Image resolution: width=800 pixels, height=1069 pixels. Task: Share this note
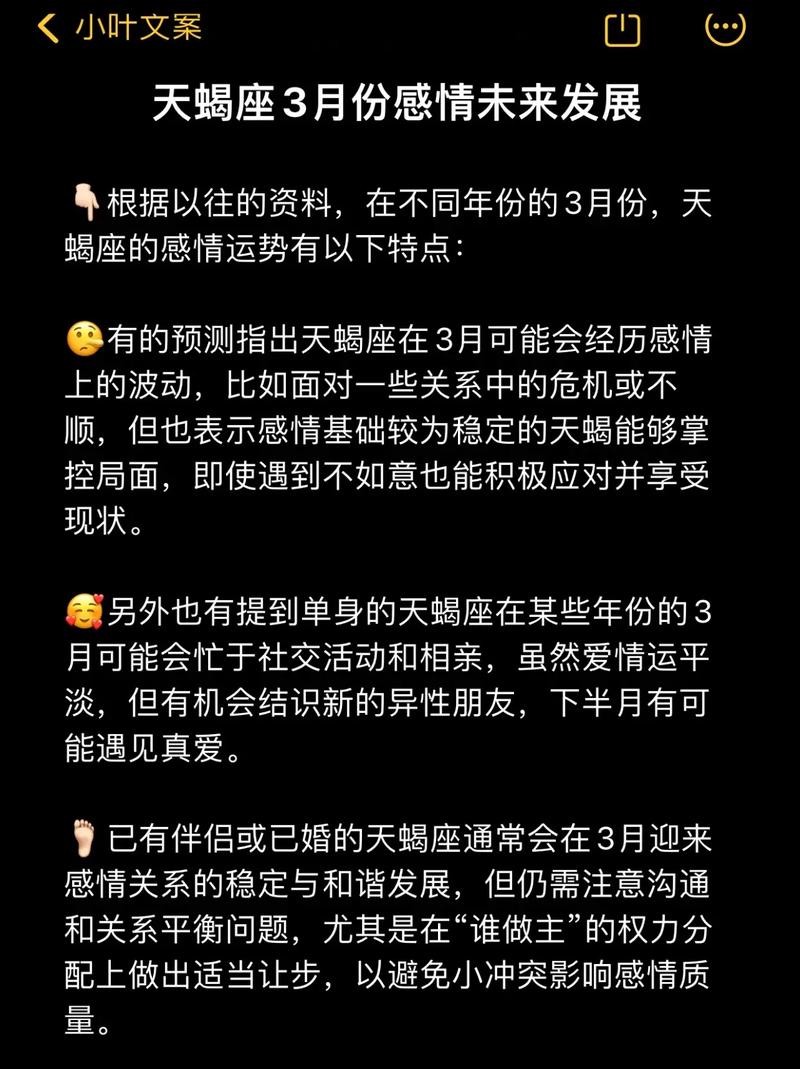click(622, 28)
